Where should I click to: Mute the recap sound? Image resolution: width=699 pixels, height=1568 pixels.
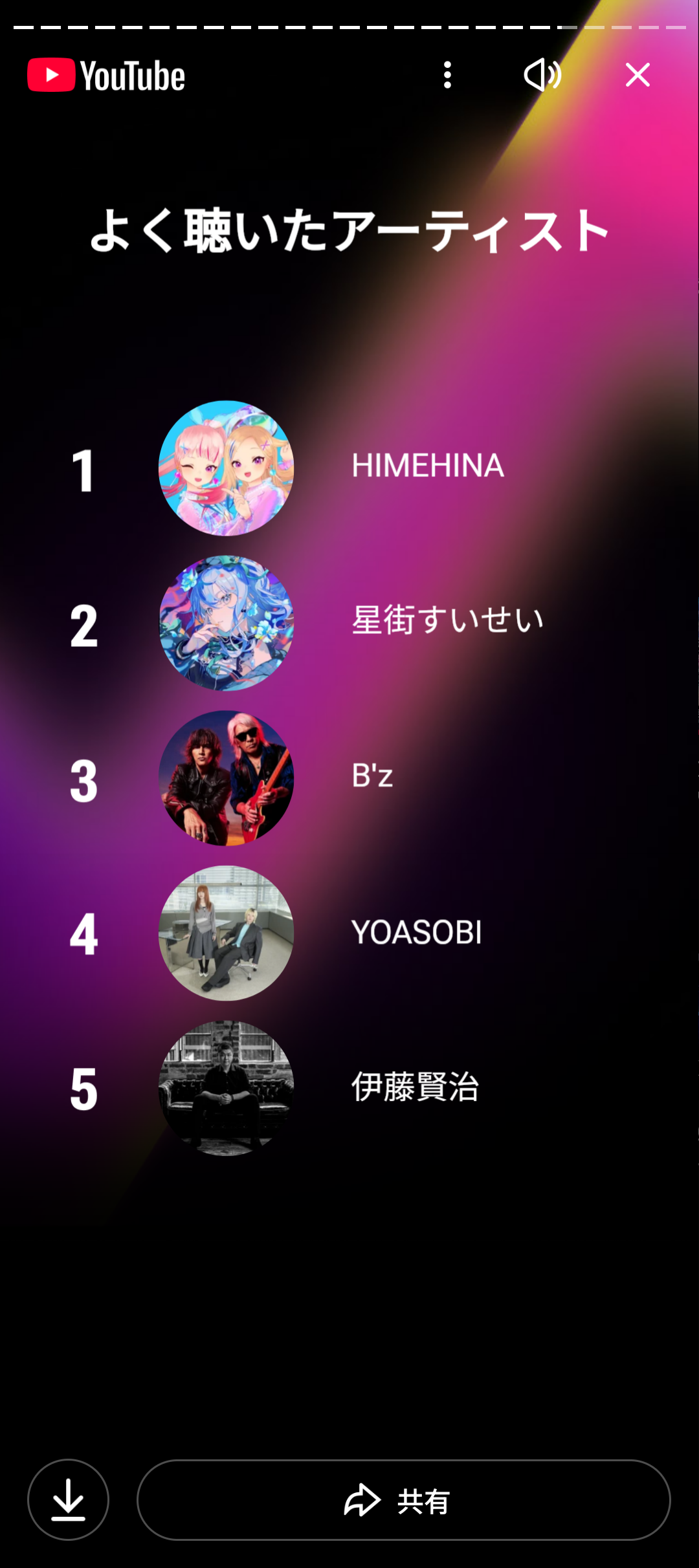pos(542,75)
